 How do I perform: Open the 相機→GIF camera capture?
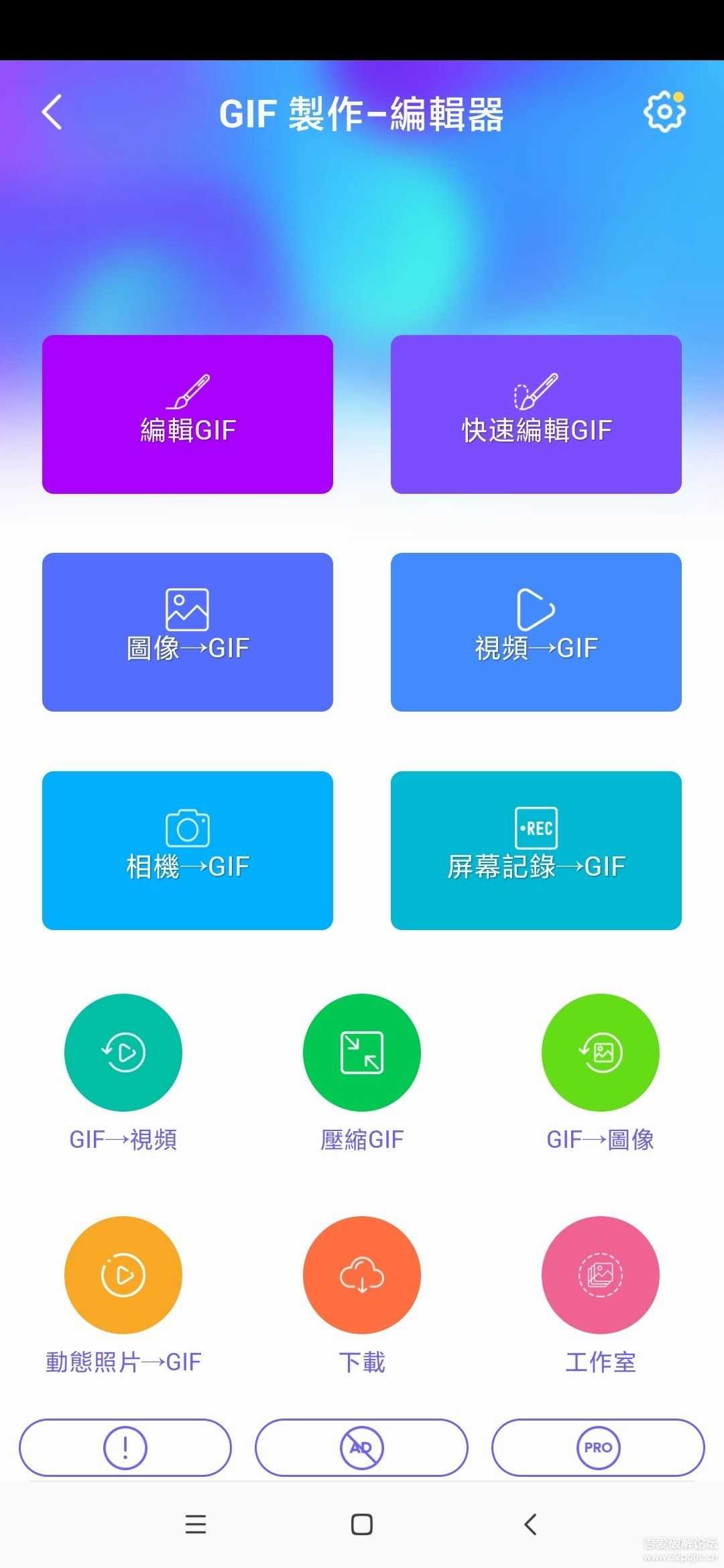[x=187, y=849]
